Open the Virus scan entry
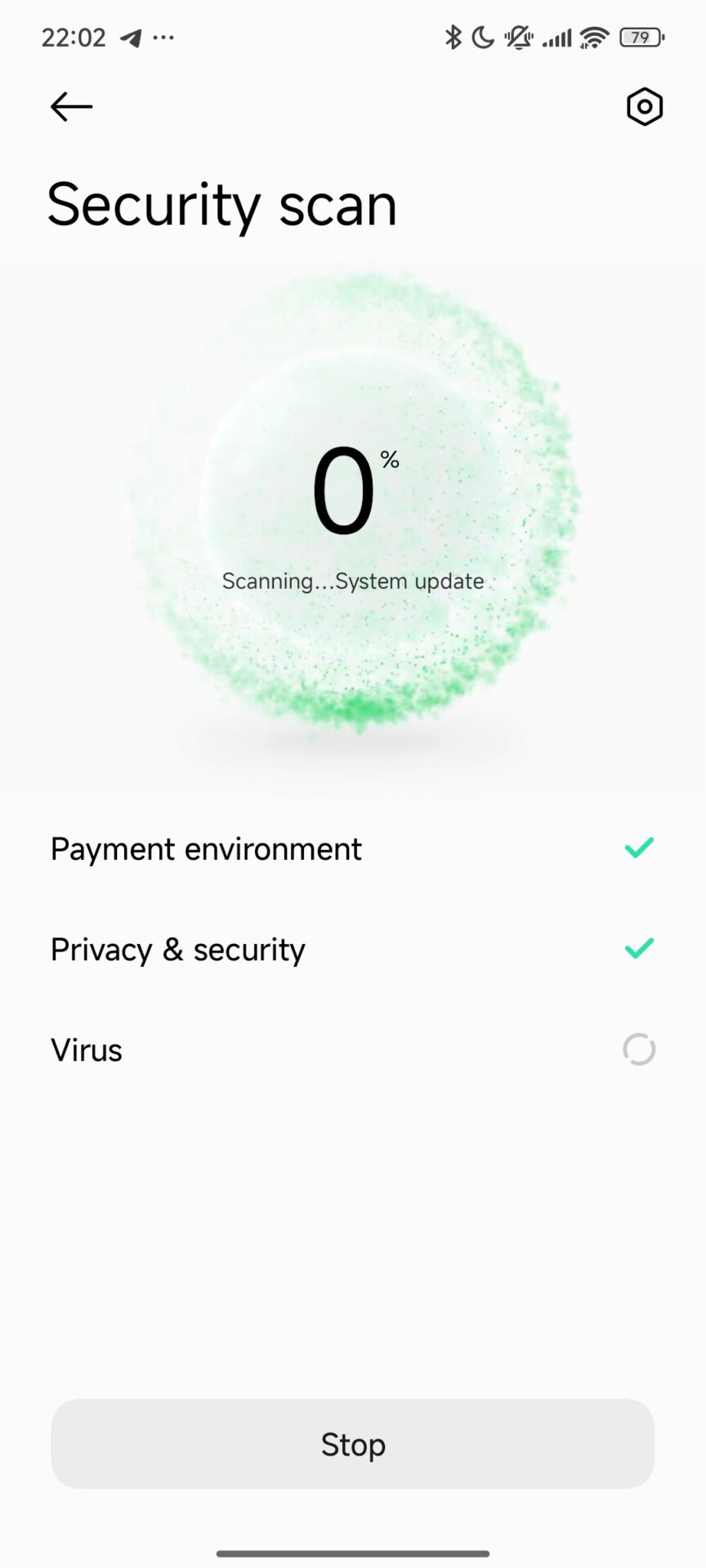Image resolution: width=706 pixels, height=1568 pixels. [86, 1049]
